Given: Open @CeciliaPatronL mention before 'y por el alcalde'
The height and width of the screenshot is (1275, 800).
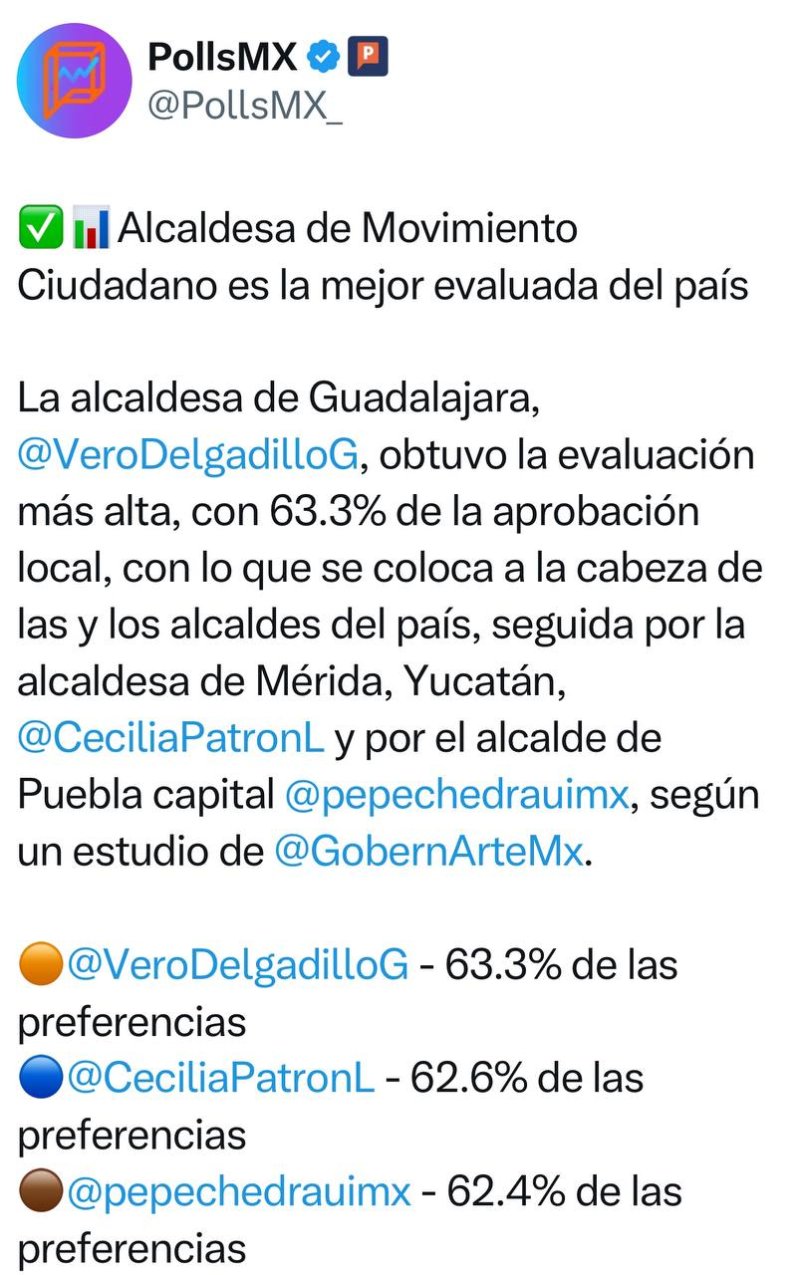Looking at the screenshot, I should [171, 740].
